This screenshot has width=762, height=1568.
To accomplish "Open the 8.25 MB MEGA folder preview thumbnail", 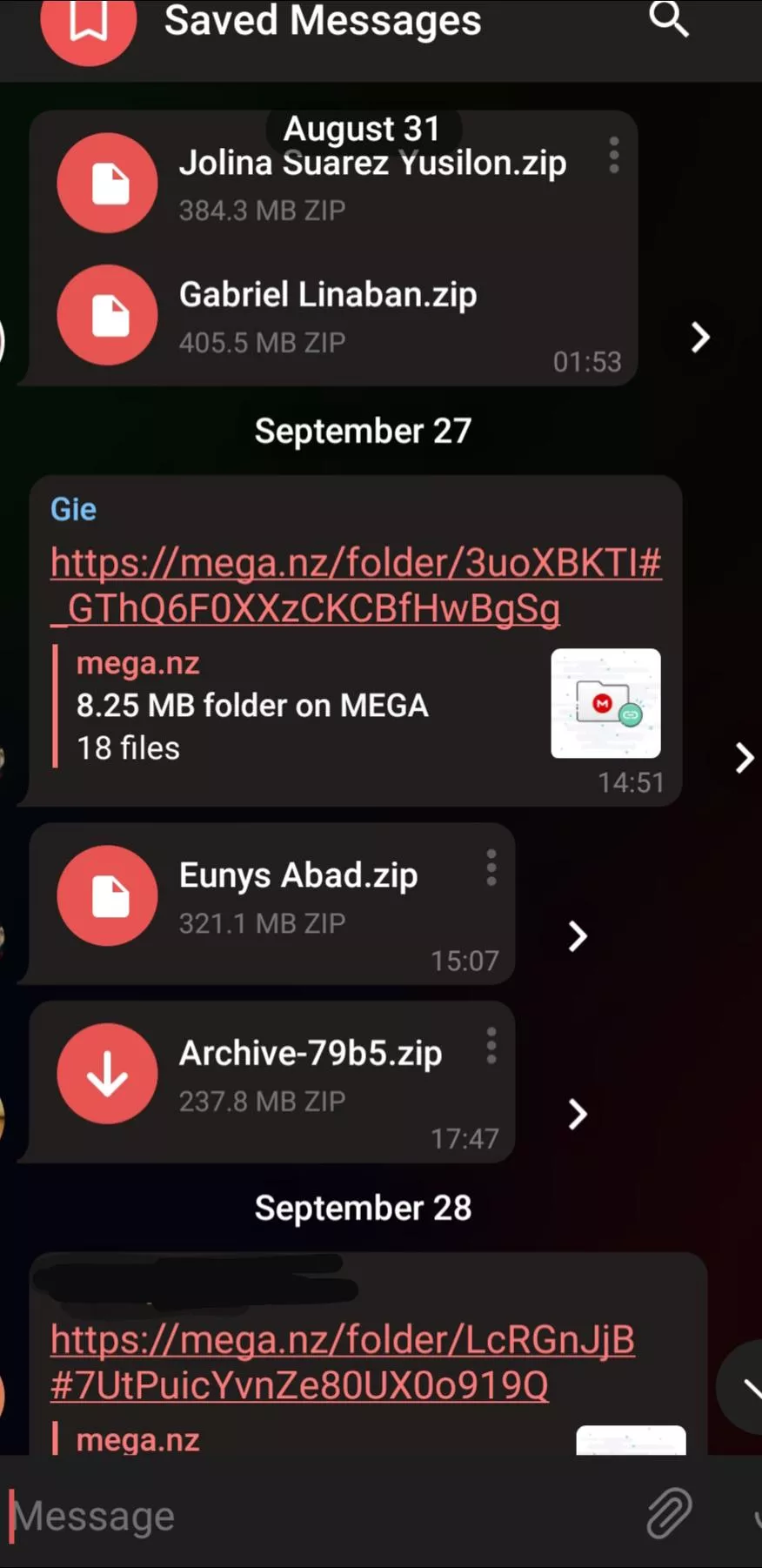I will [x=605, y=703].
